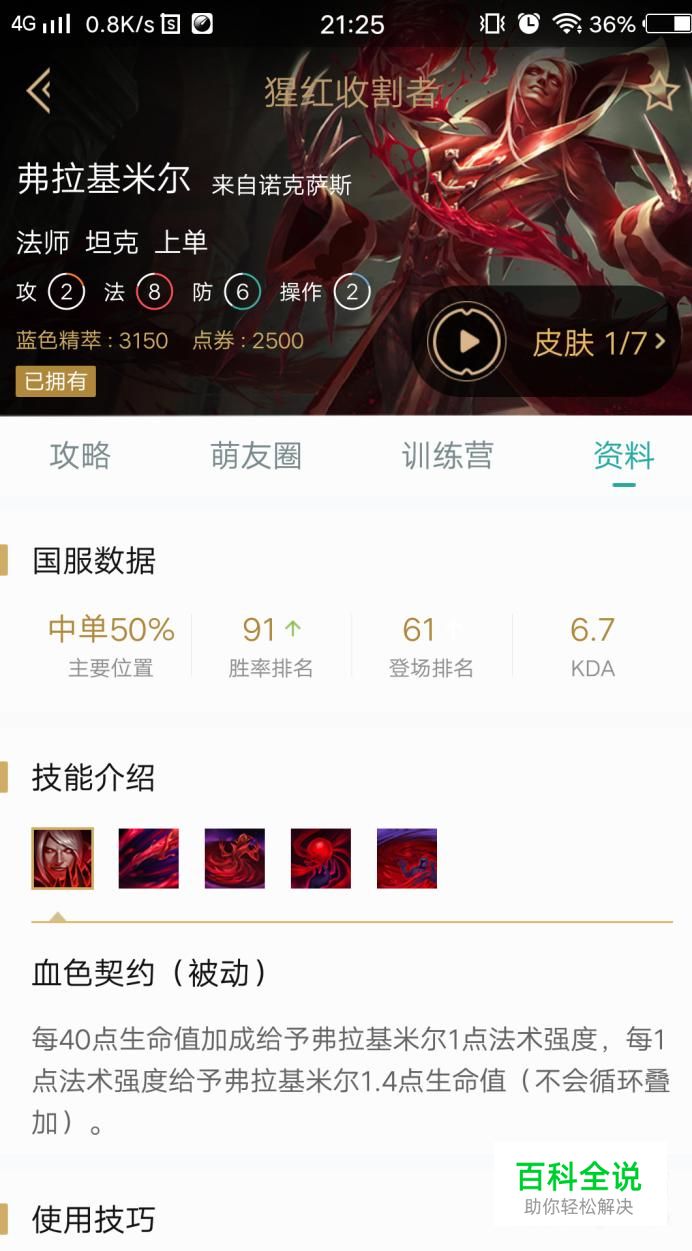Screen dimensions: 692x1251
Task: Open the 皮肤 1/7 skins gallery
Action: 598,343
